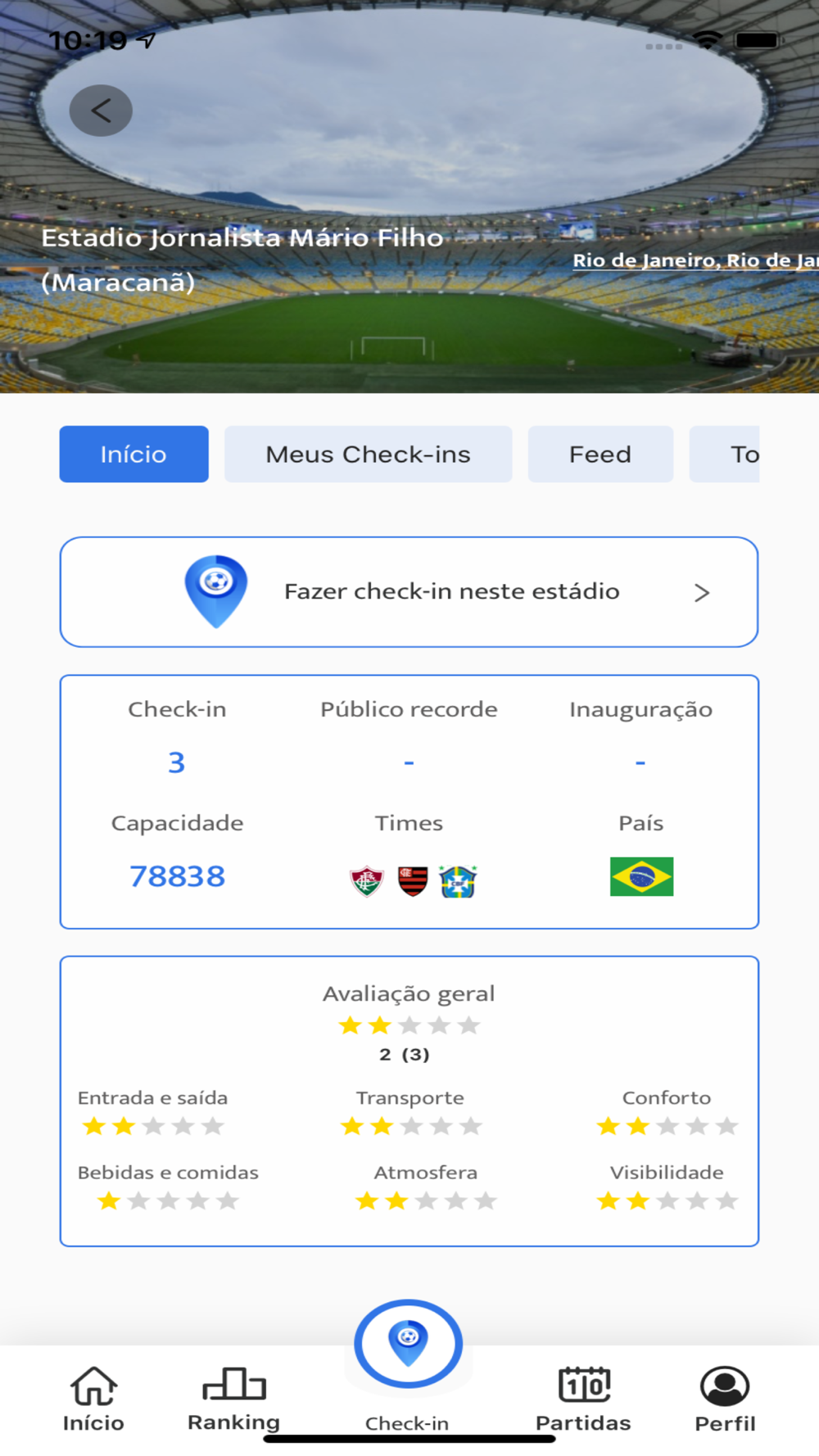Switch to Meus Check-ins tab
This screenshot has height=1456, width=819.
pyautogui.click(x=368, y=454)
